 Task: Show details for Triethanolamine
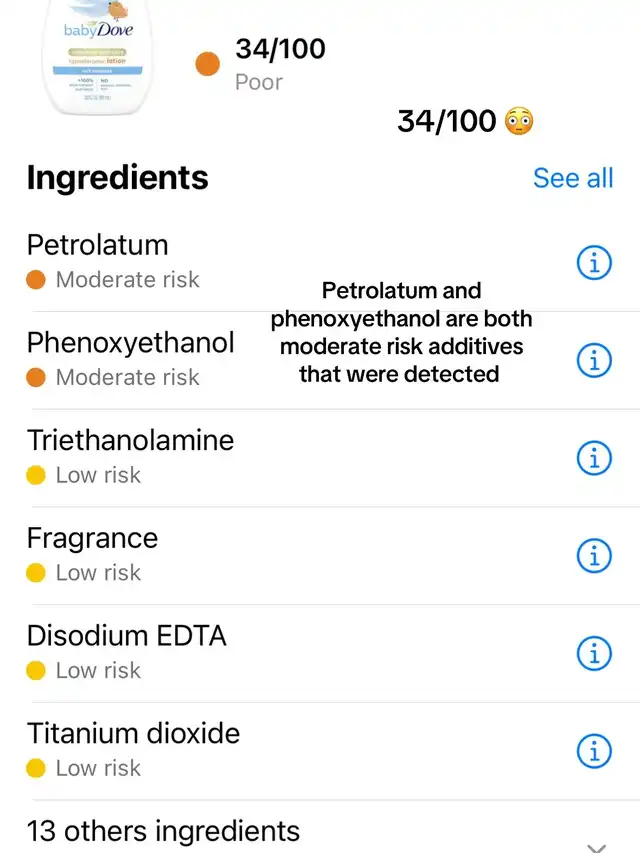pyautogui.click(x=594, y=458)
